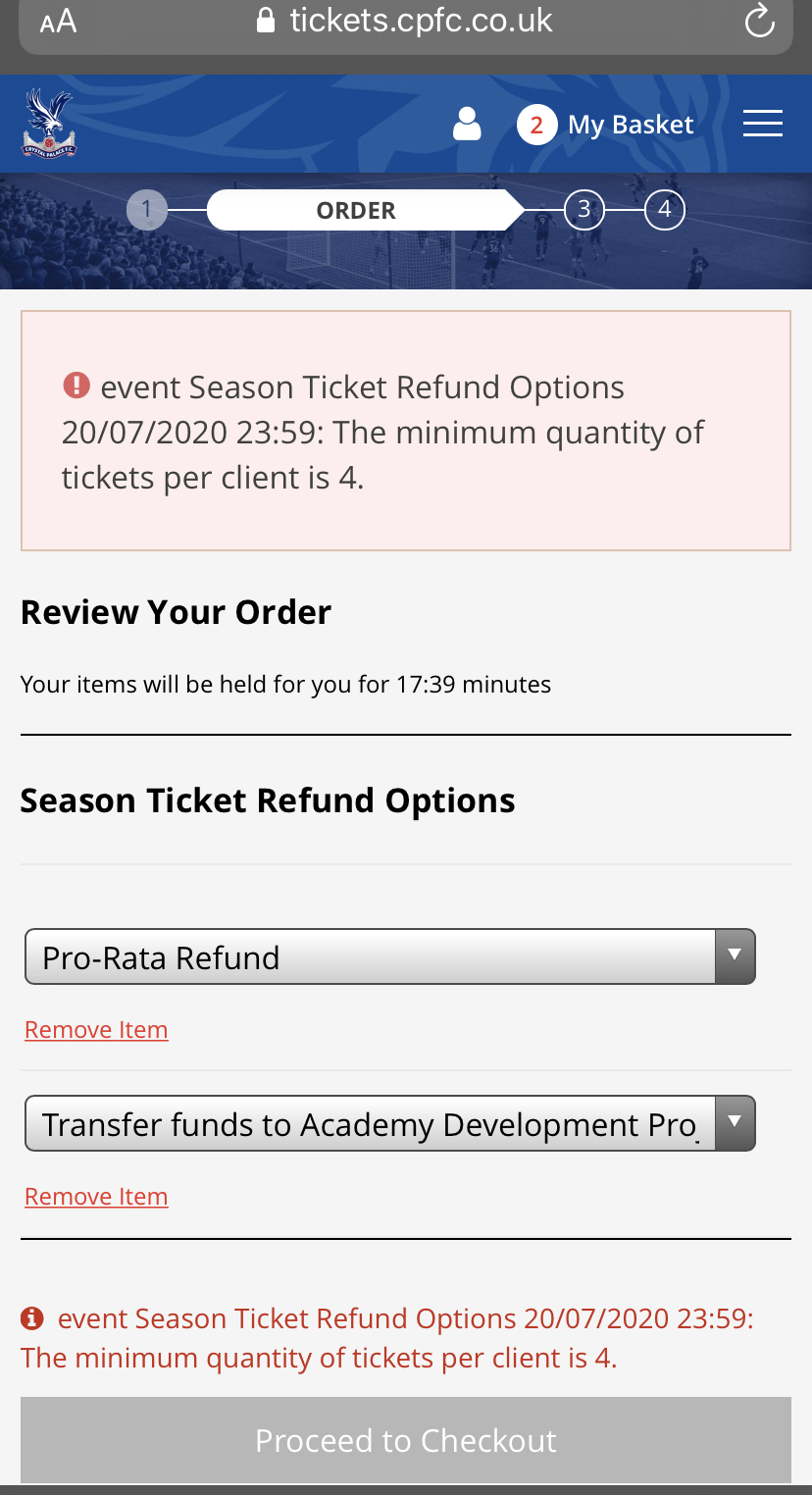Jump to step 4 of the order
The image size is (812, 1495).
pos(664,209)
